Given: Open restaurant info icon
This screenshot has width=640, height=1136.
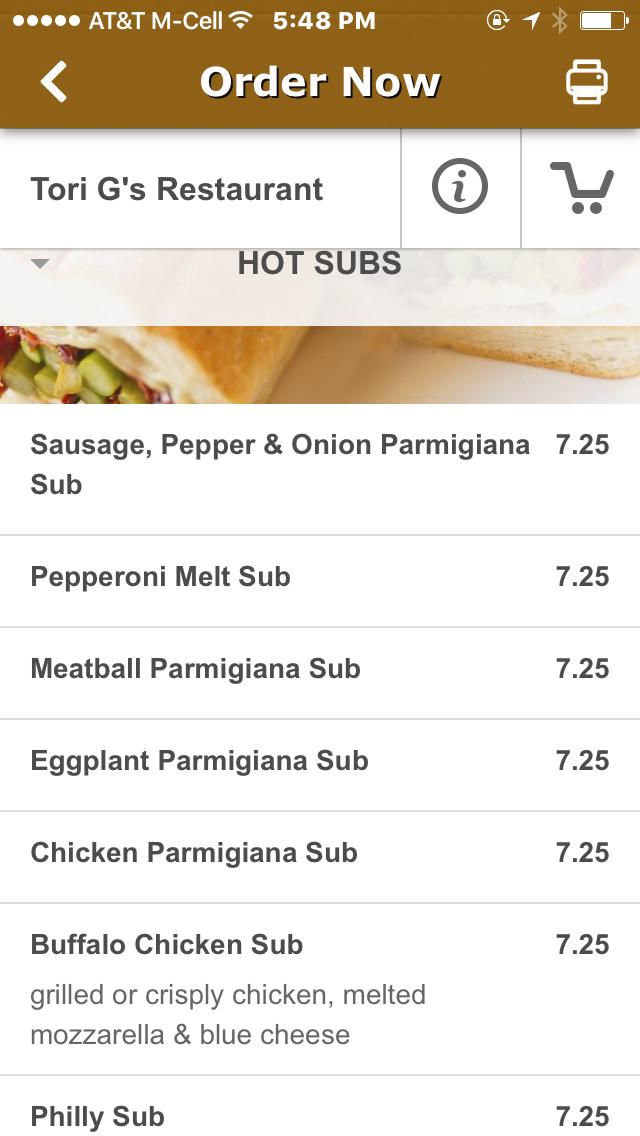Looking at the screenshot, I should [x=460, y=187].
